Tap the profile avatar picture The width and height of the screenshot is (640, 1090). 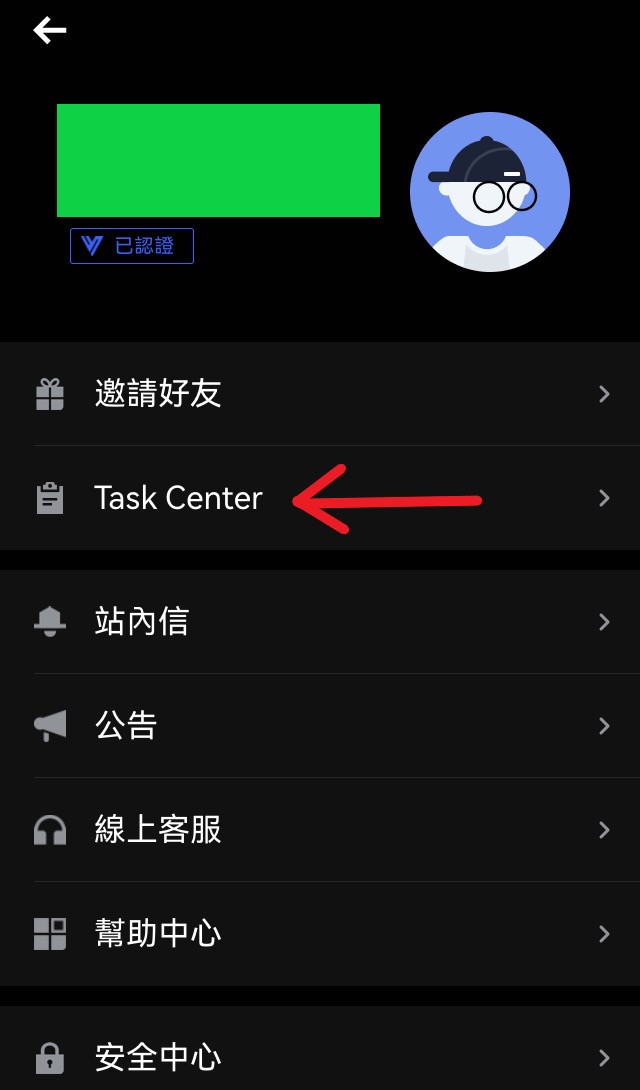(x=490, y=192)
